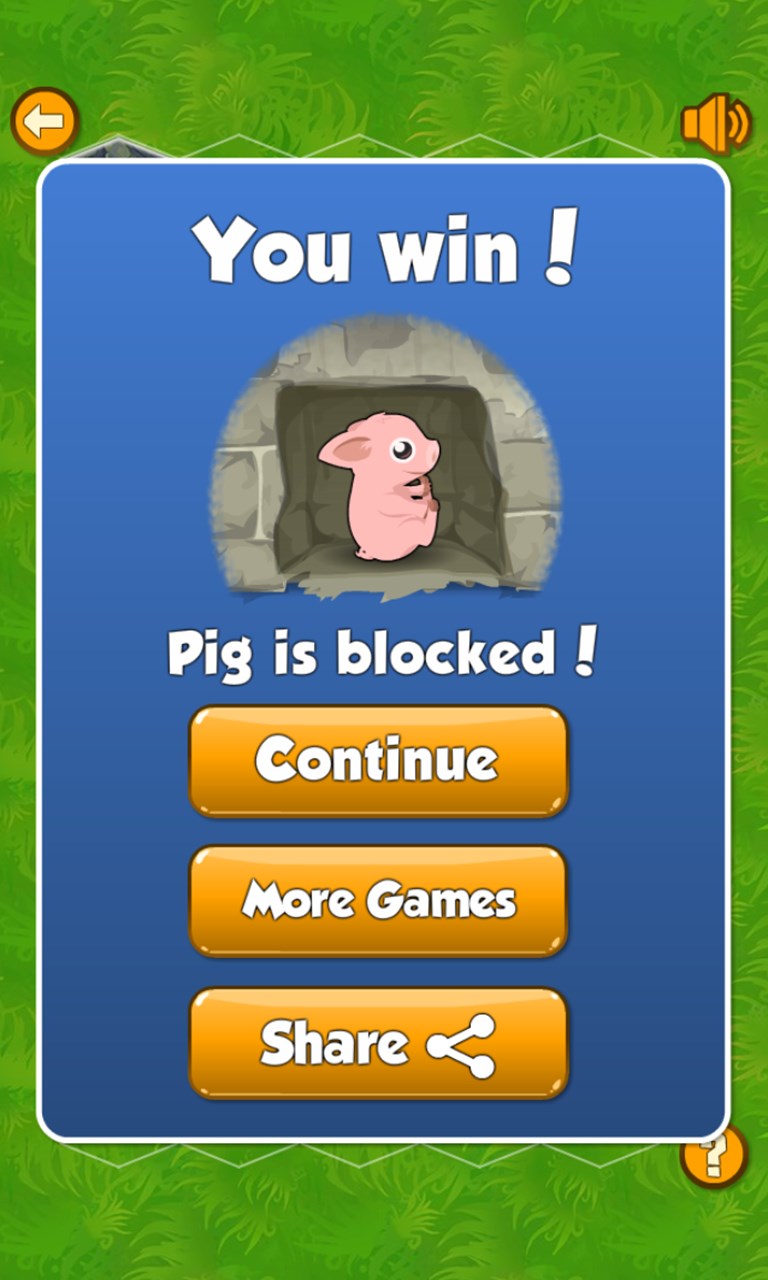The image size is (768, 1280).
Task: Tap the back arrow icon
Action: [45, 122]
